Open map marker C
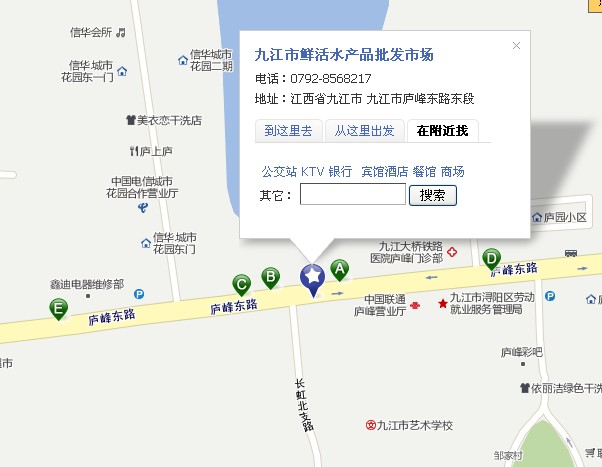 [x=241, y=286]
